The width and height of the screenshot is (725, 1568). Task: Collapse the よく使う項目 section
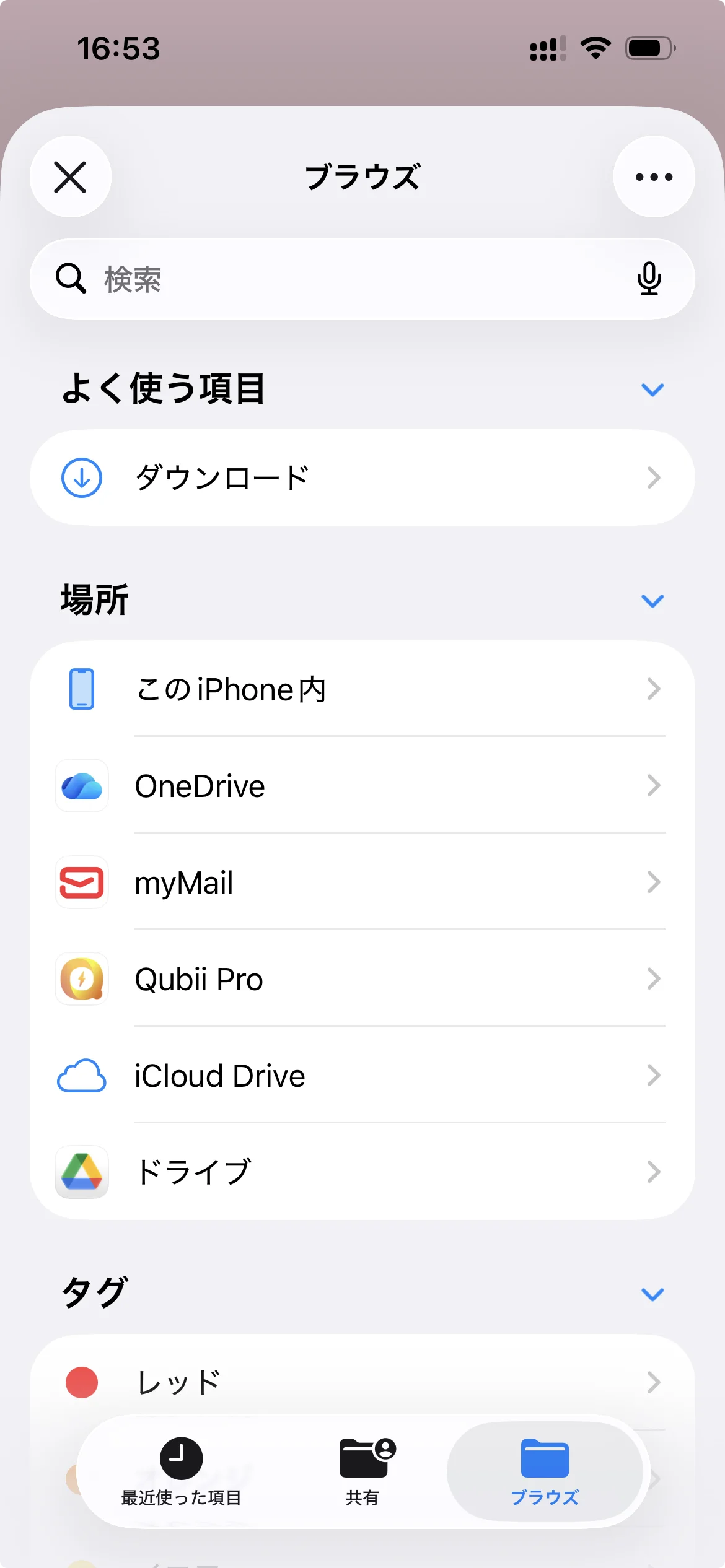point(652,390)
